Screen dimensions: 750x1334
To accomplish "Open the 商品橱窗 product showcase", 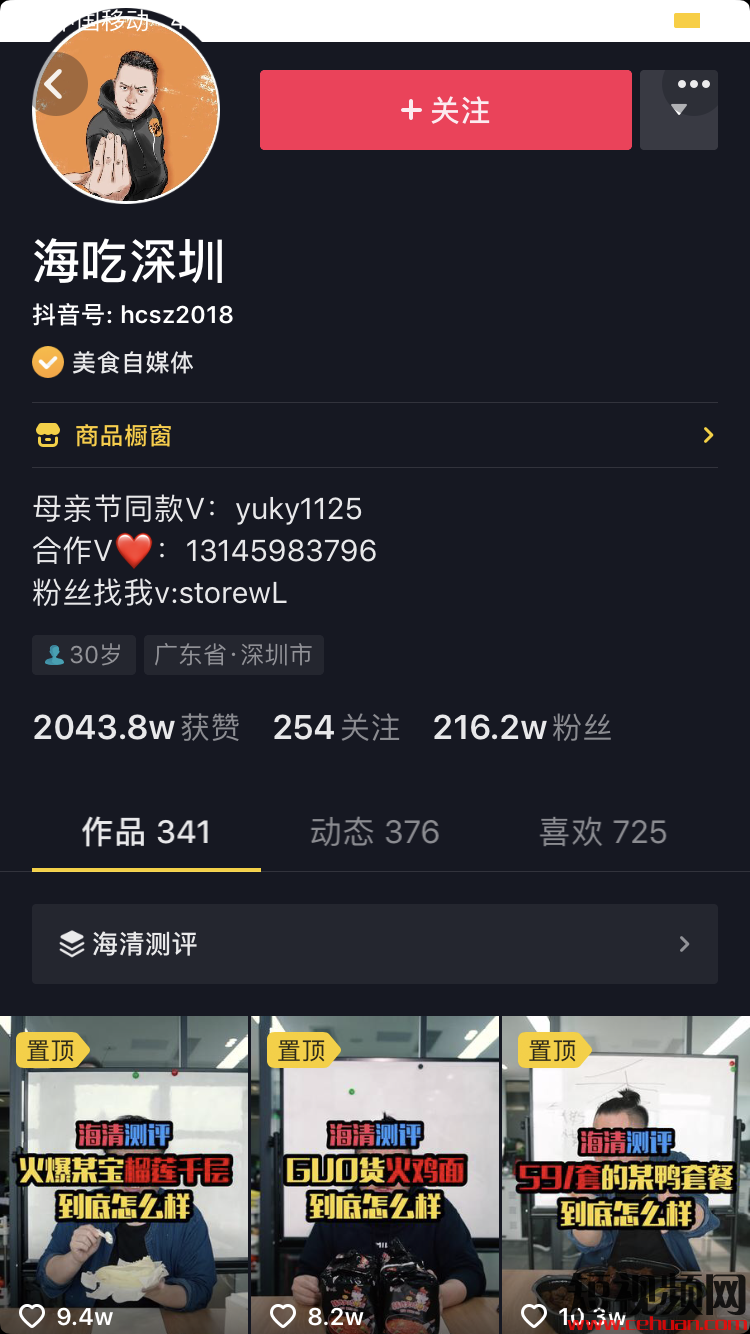I will point(375,435).
